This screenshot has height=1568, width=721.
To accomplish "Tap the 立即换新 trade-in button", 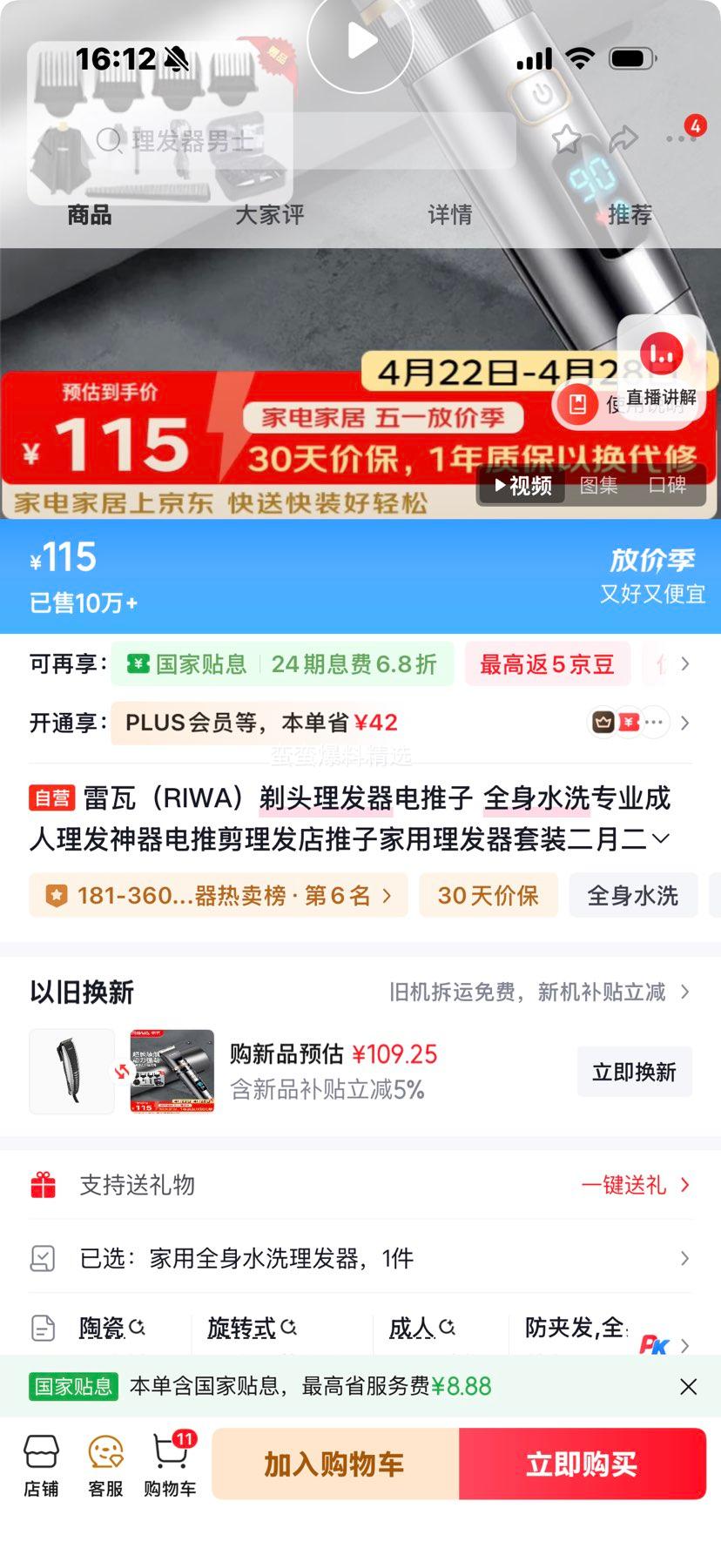I will click(634, 1072).
